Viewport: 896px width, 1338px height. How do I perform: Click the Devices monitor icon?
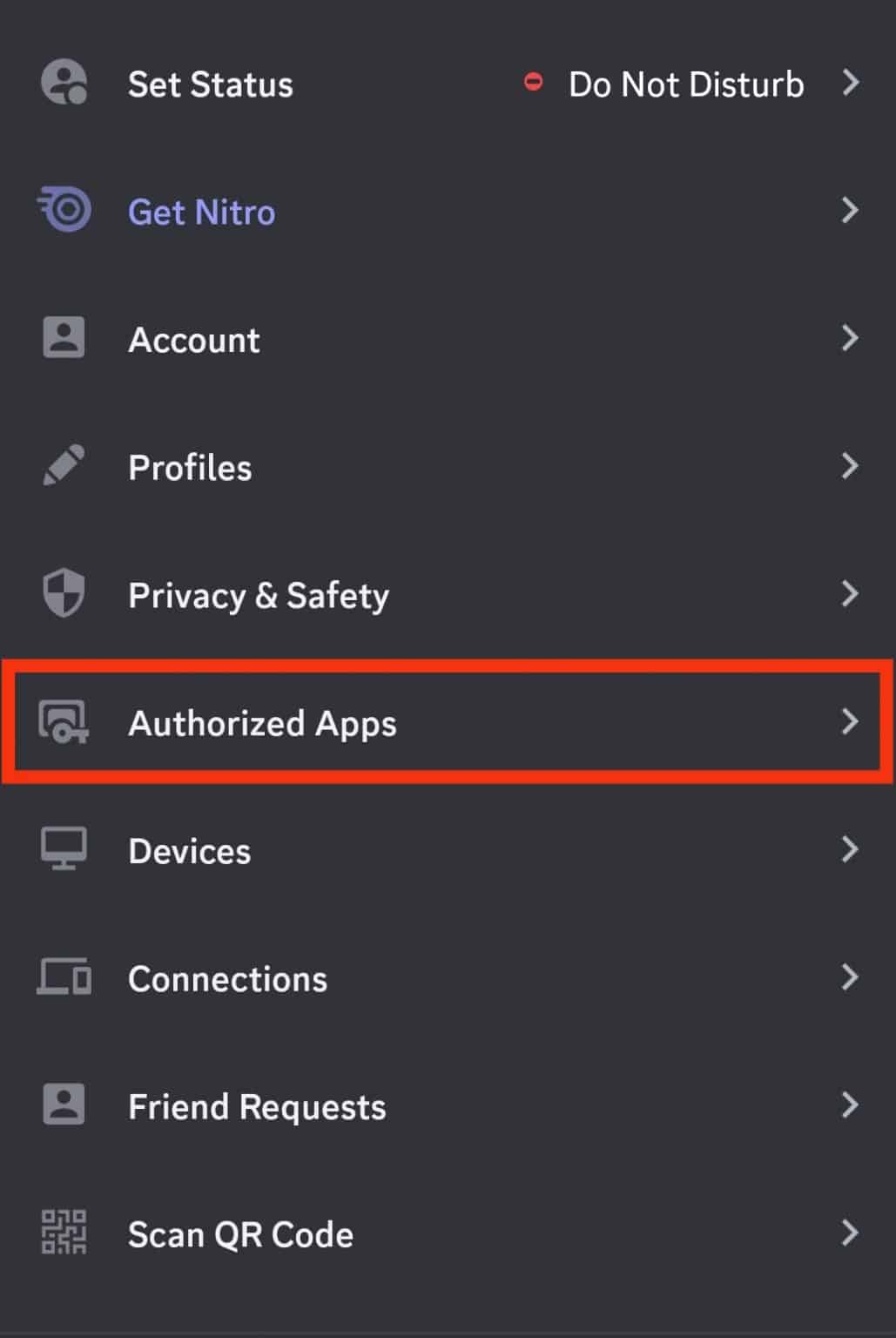pyautogui.click(x=64, y=849)
